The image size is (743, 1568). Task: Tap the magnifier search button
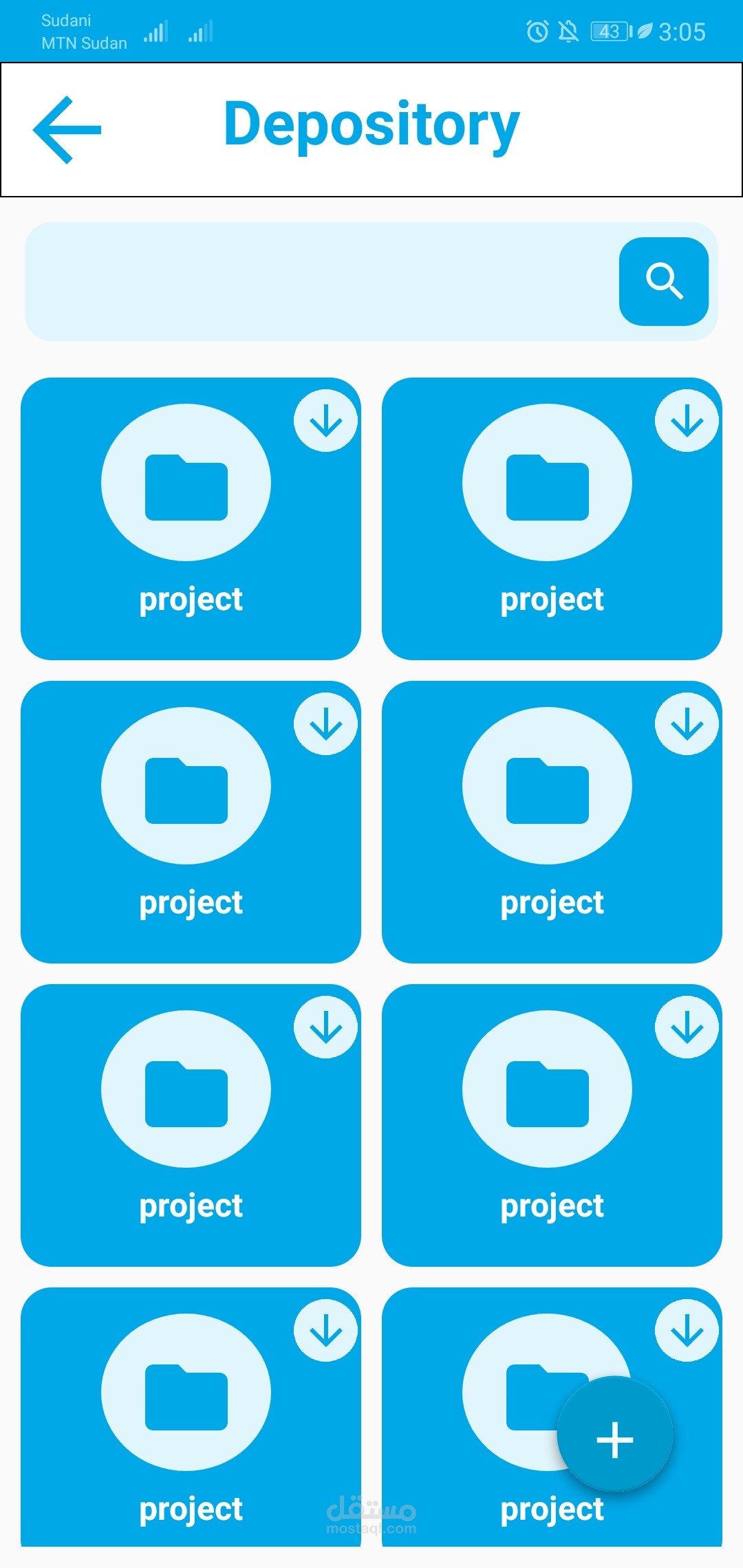click(663, 281)
